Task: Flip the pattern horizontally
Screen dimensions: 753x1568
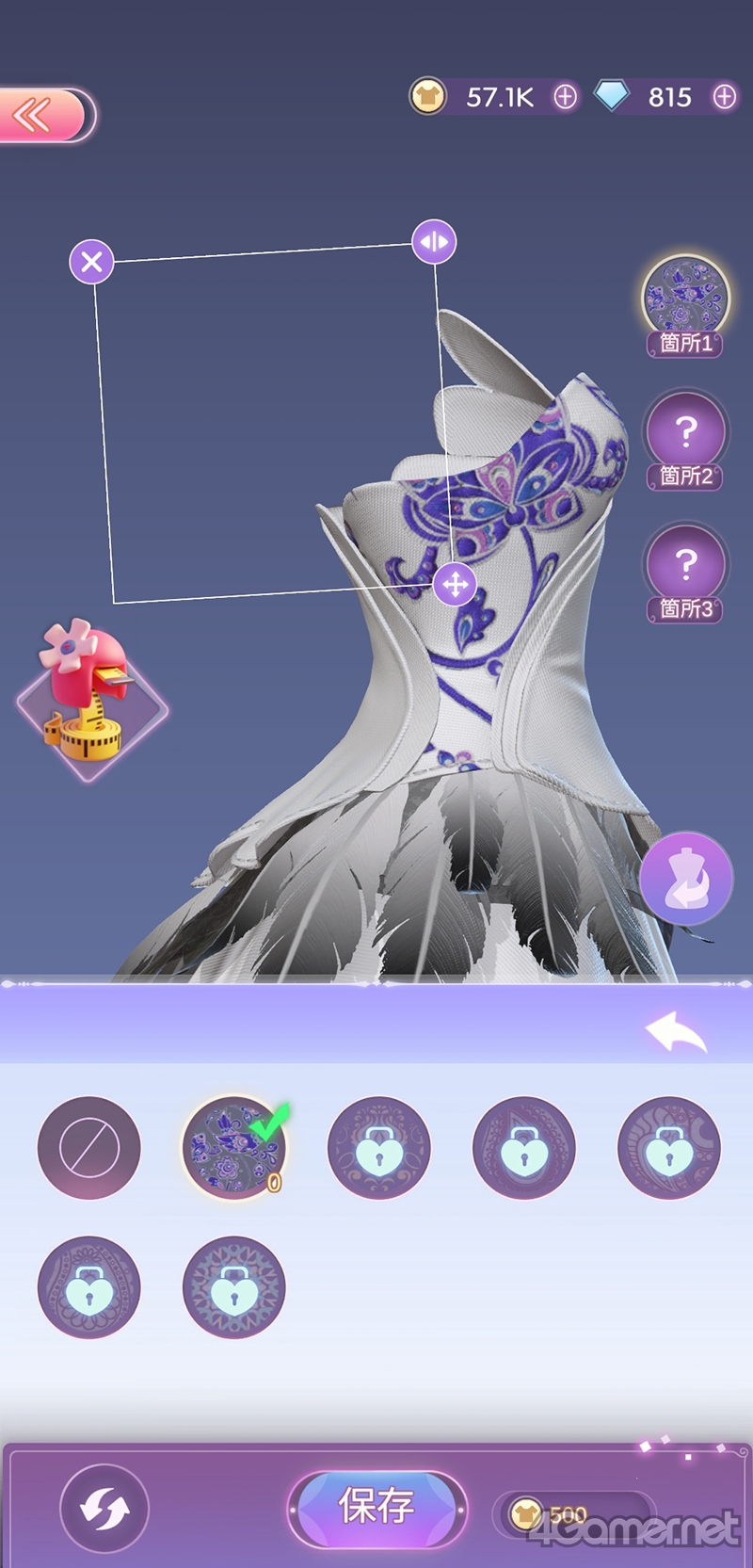Action: (434, 242)
